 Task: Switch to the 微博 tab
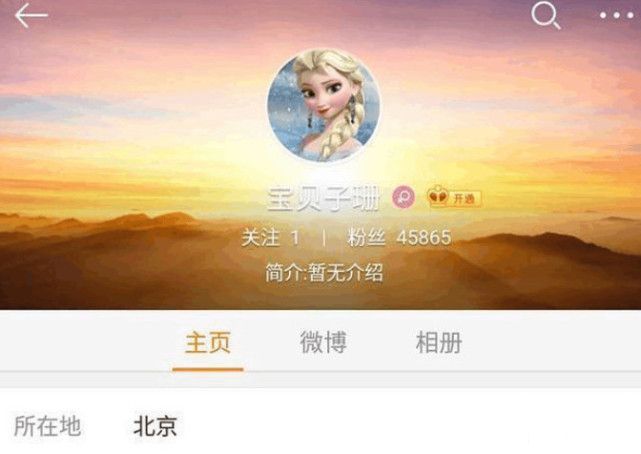[323, 343]
